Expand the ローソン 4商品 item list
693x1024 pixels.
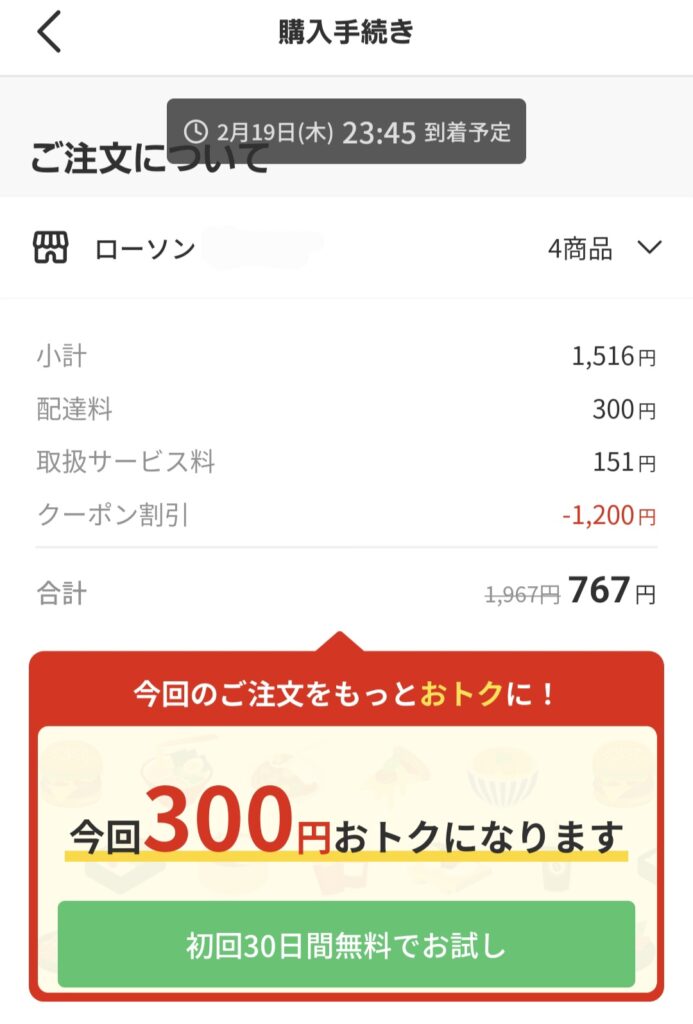pyautogui.click(x=649, y=248)
